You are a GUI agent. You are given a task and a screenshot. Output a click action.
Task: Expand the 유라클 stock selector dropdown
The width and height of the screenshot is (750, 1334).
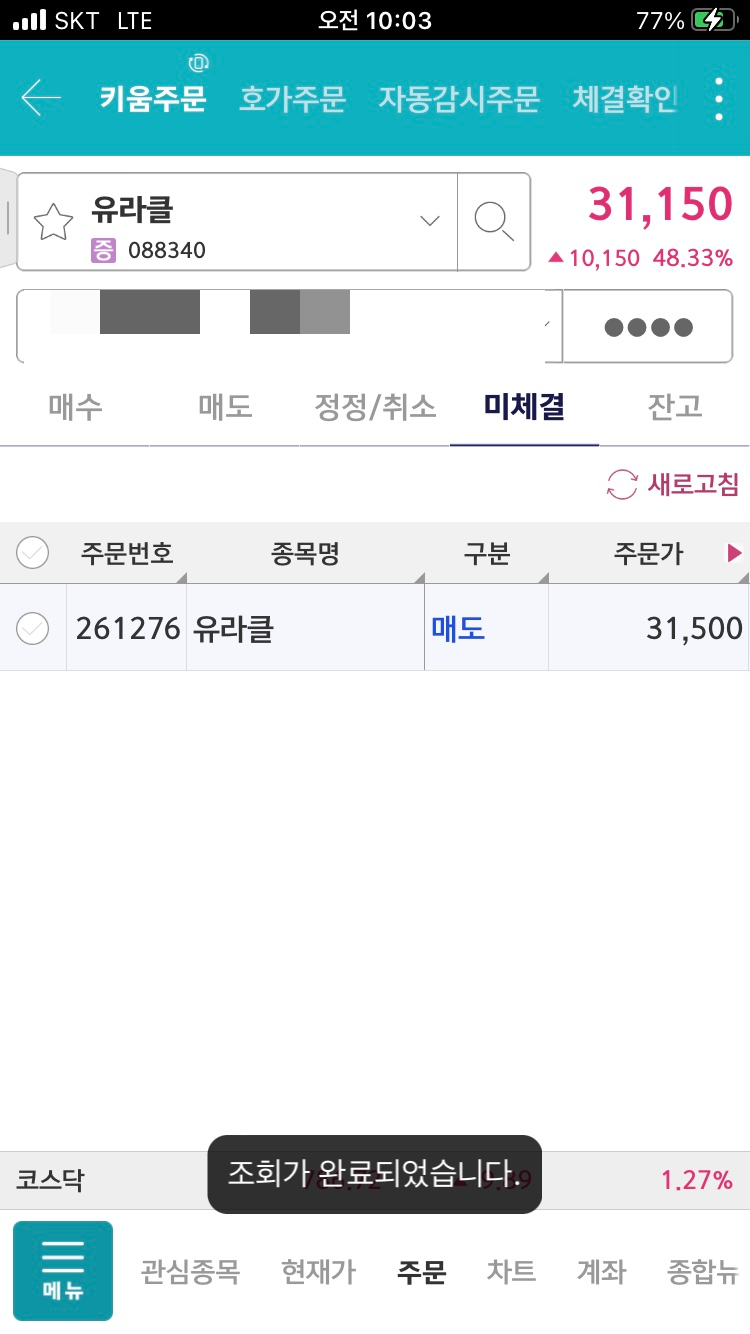point(428,221)
